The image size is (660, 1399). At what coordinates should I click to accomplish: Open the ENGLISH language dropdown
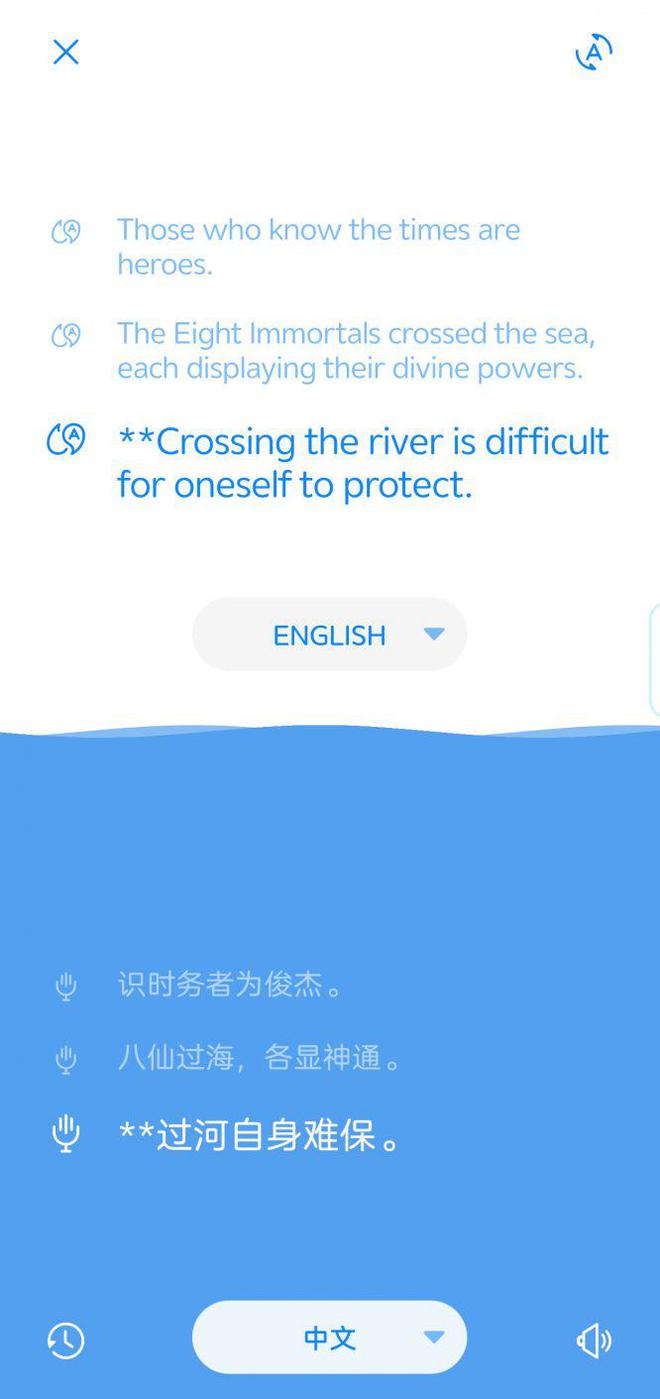[329, 635]
